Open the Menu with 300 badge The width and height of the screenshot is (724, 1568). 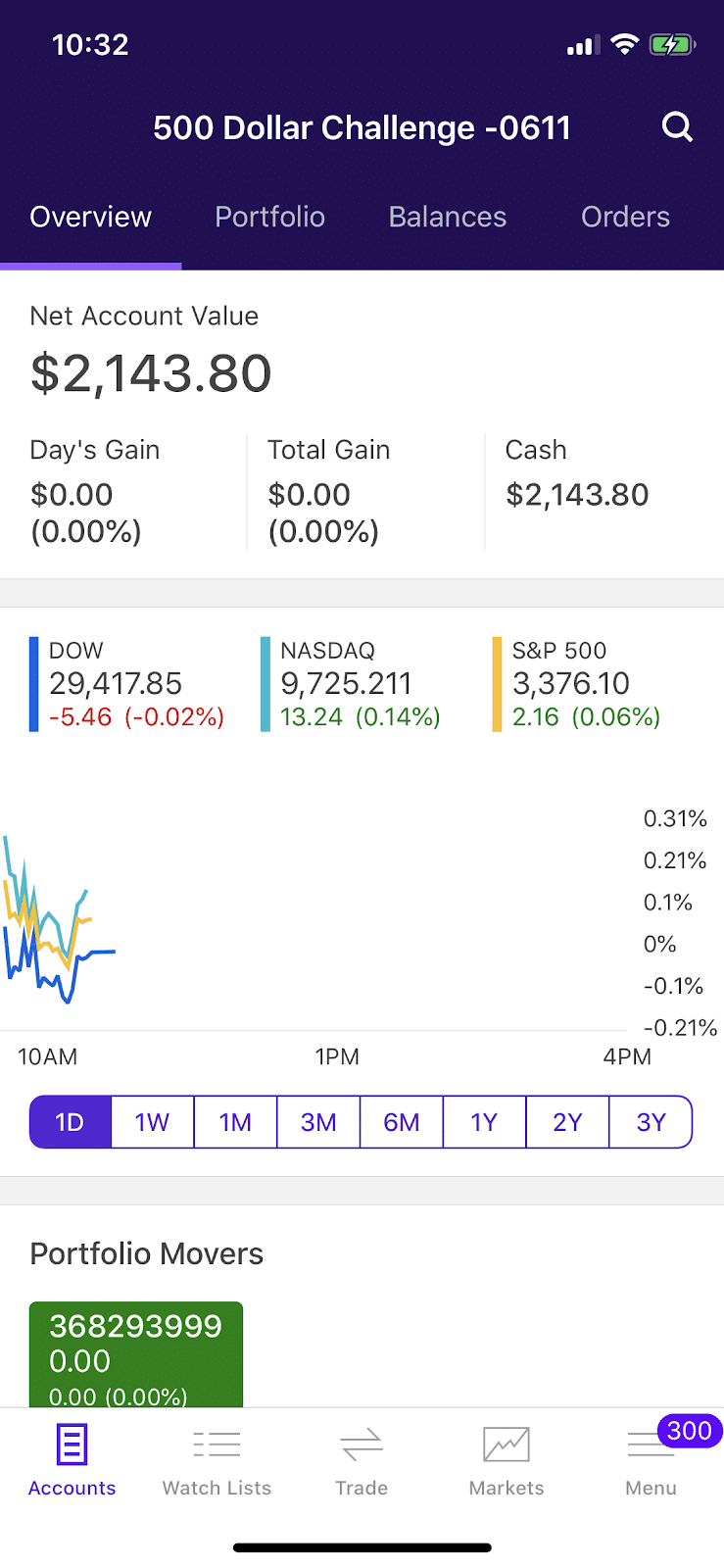(x=652, y=1460)
